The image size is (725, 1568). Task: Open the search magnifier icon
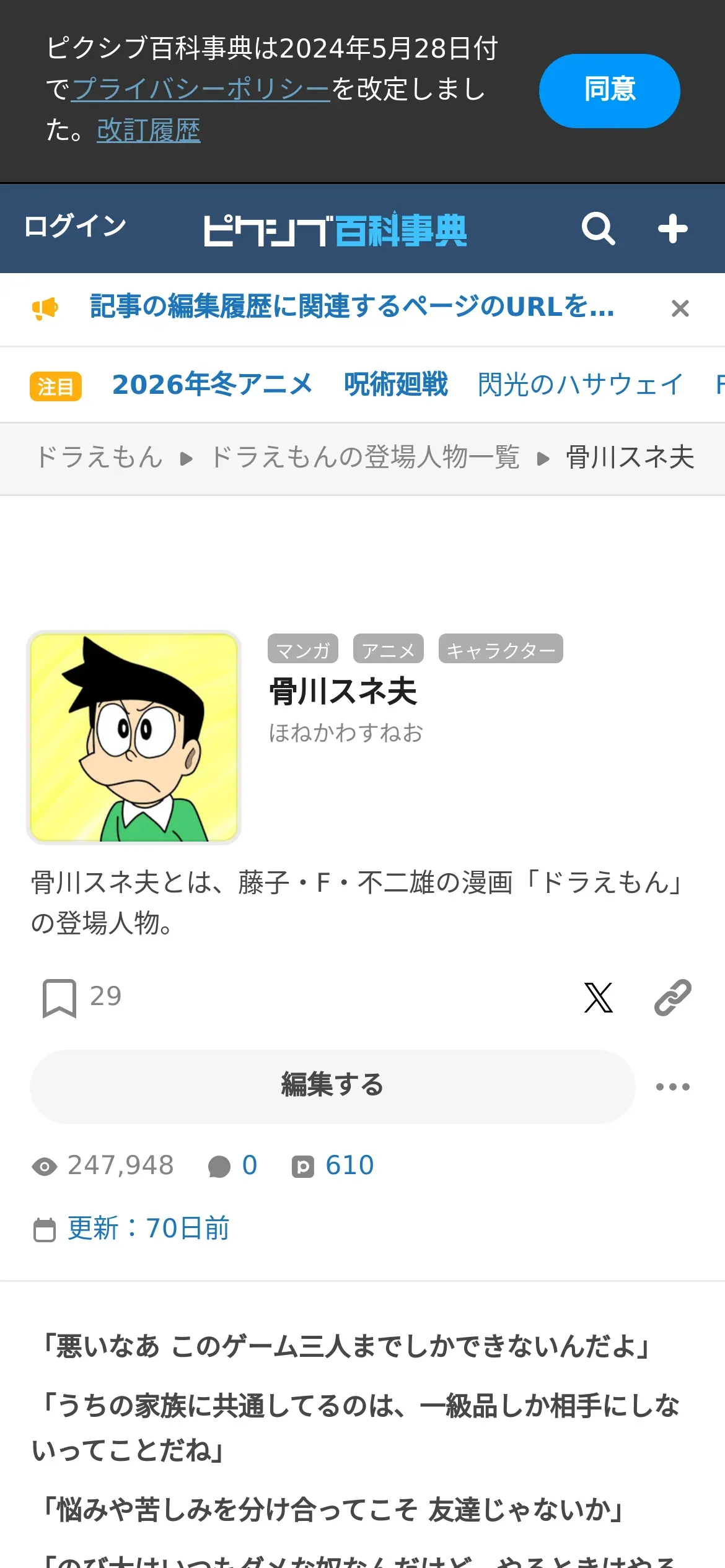tap(598, 229)
